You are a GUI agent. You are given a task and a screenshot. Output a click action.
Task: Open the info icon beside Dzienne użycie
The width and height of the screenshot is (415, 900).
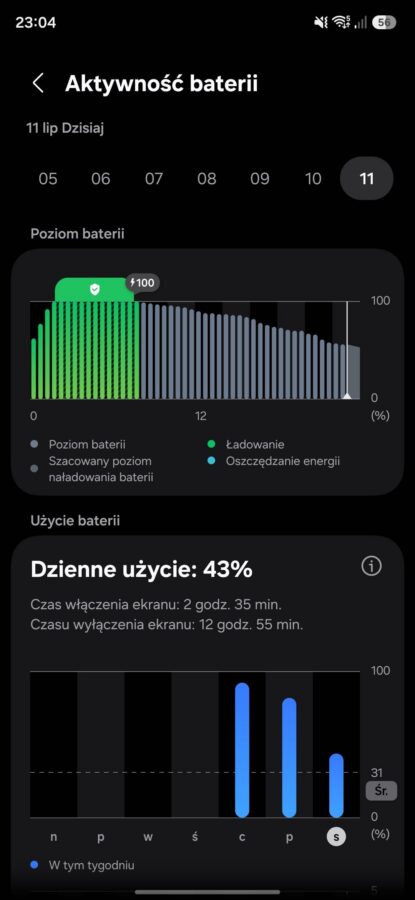pyautogui.click(x=371, y=567)
